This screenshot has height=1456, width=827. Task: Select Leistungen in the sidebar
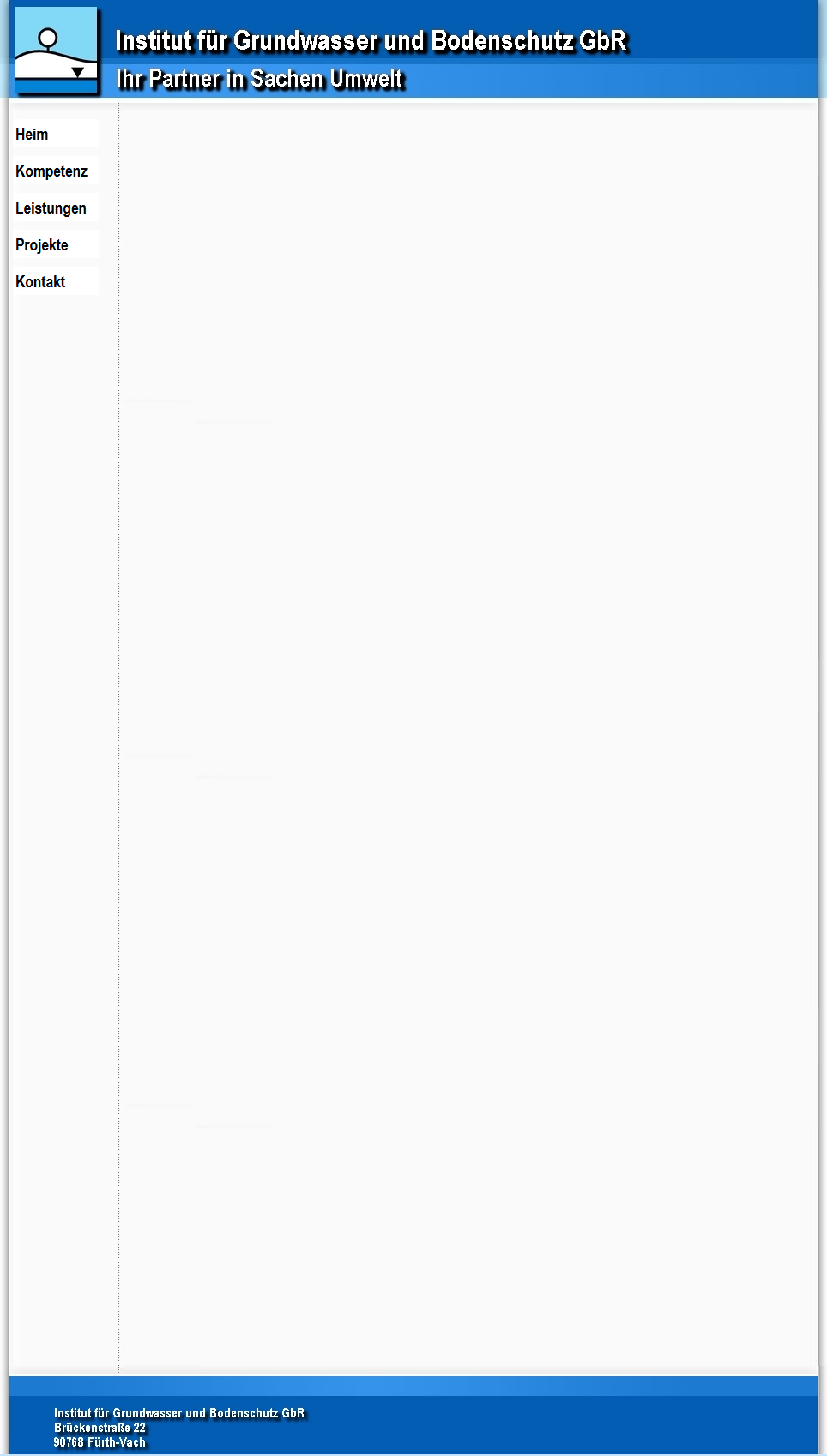tap(55, 208)
